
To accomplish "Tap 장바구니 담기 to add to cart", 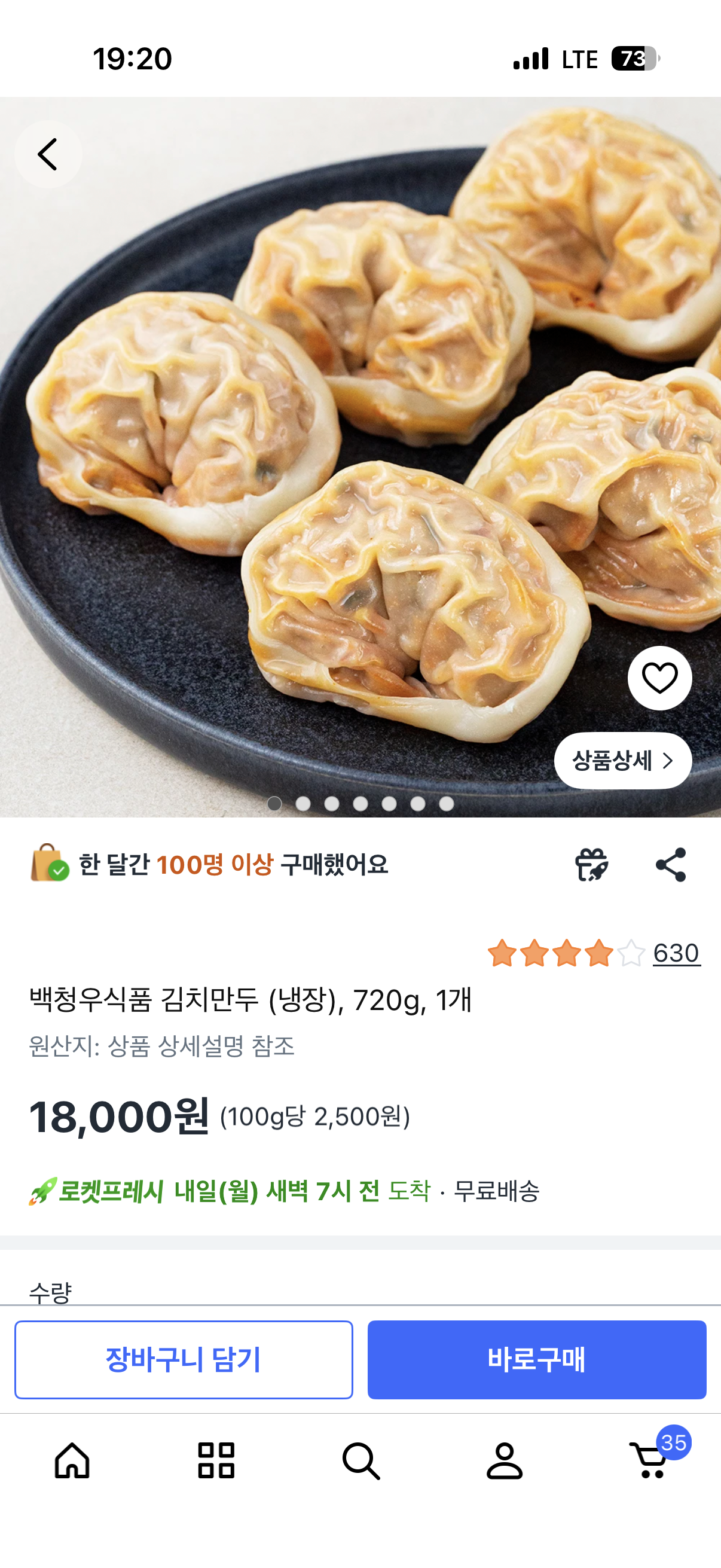I will click(184, 1360).
